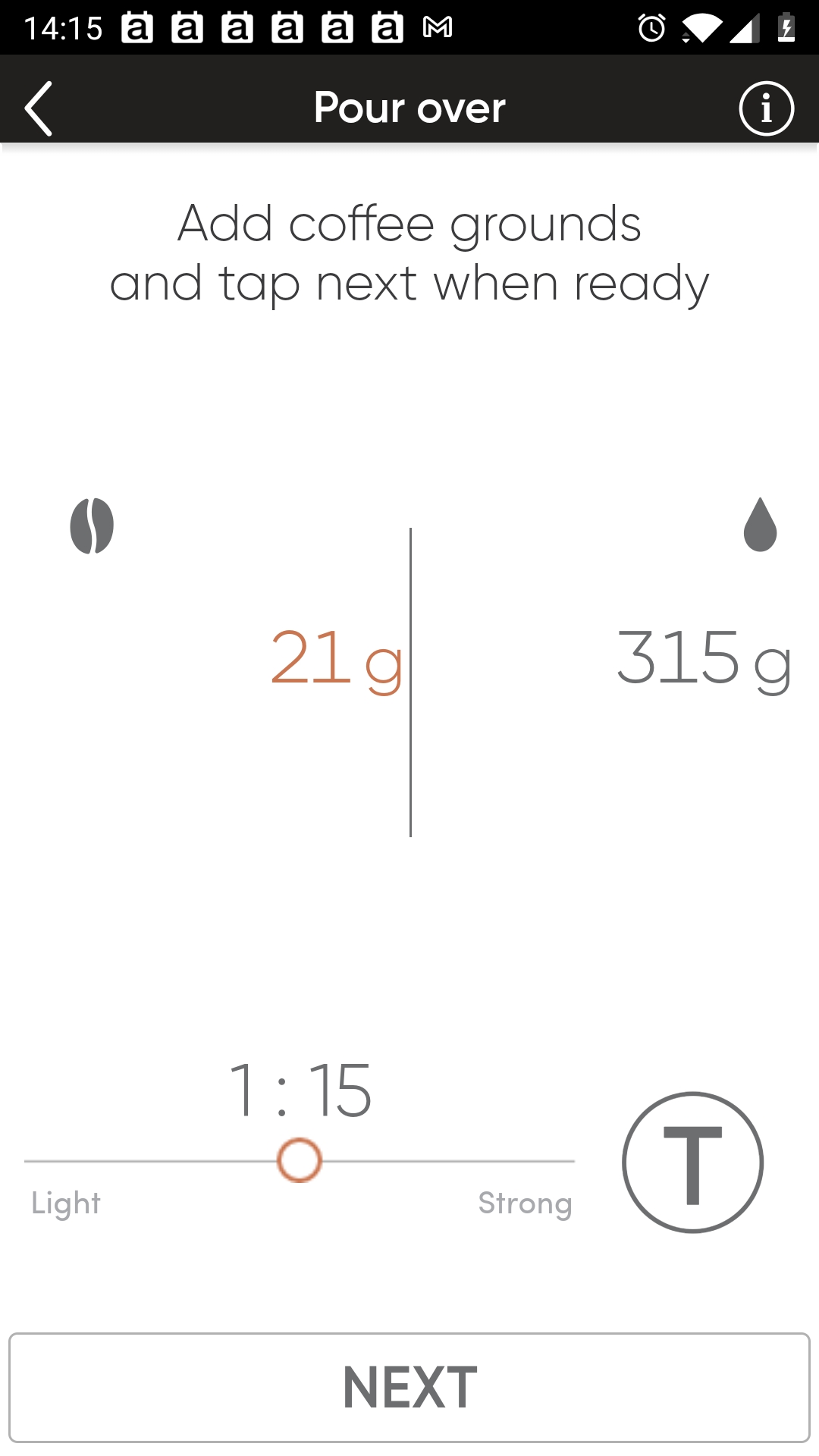Tap the strength slider handle
819x1456 pixels.
click(x=300, y=1160)
